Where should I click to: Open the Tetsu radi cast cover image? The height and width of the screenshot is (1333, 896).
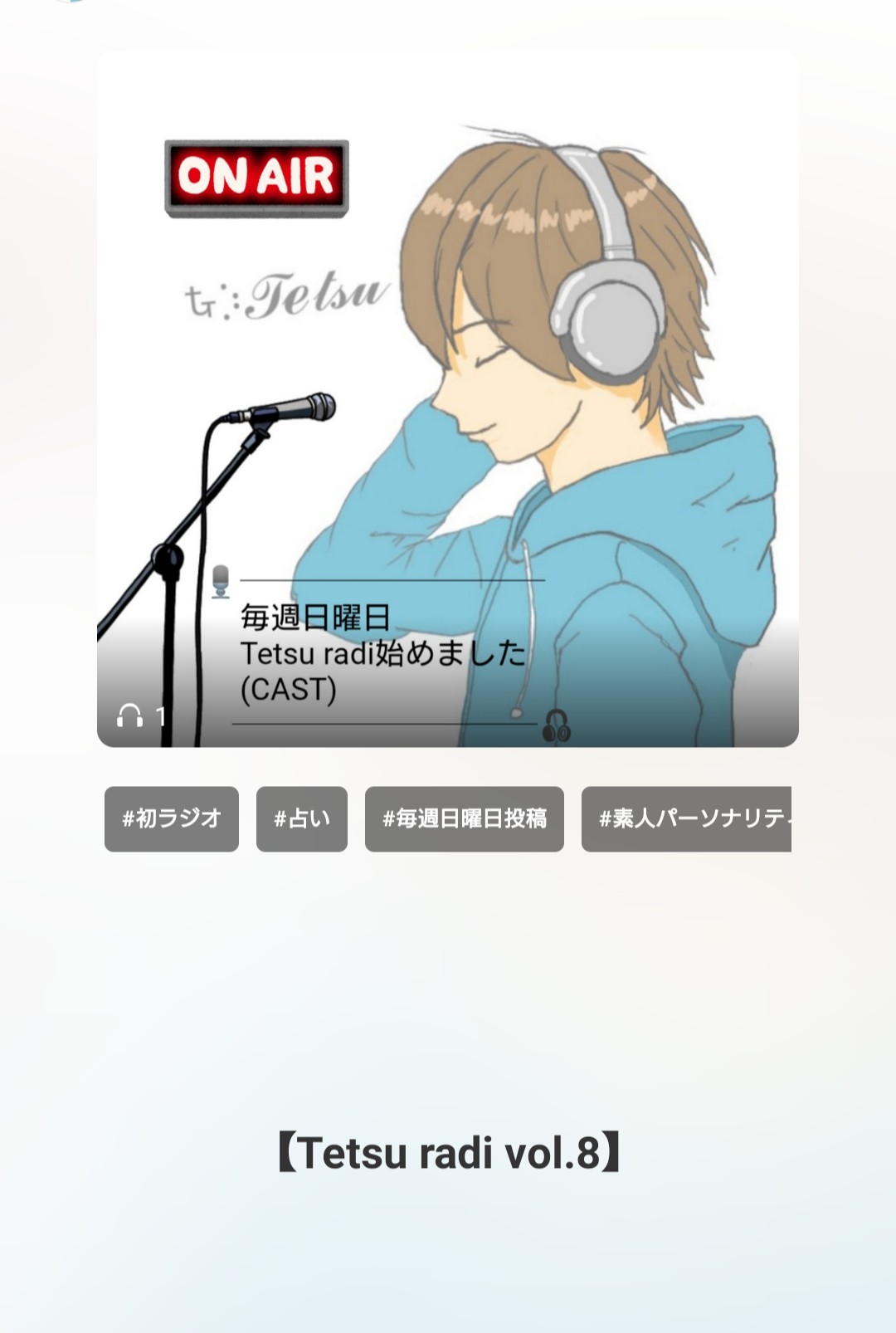click(x=448, y=398)
